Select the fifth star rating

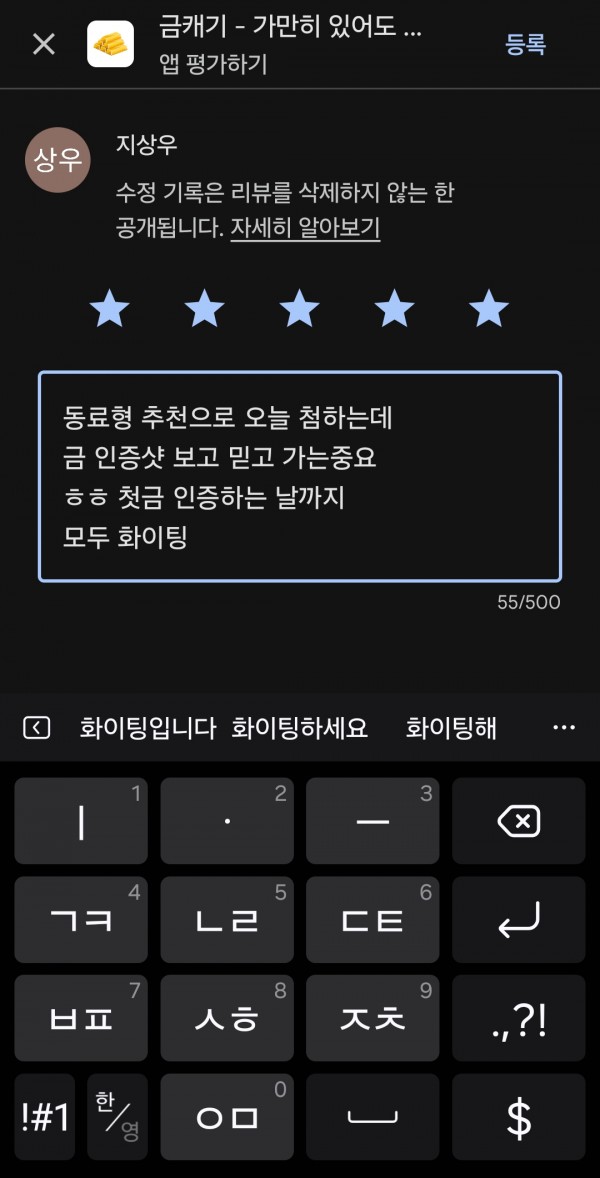488,309
